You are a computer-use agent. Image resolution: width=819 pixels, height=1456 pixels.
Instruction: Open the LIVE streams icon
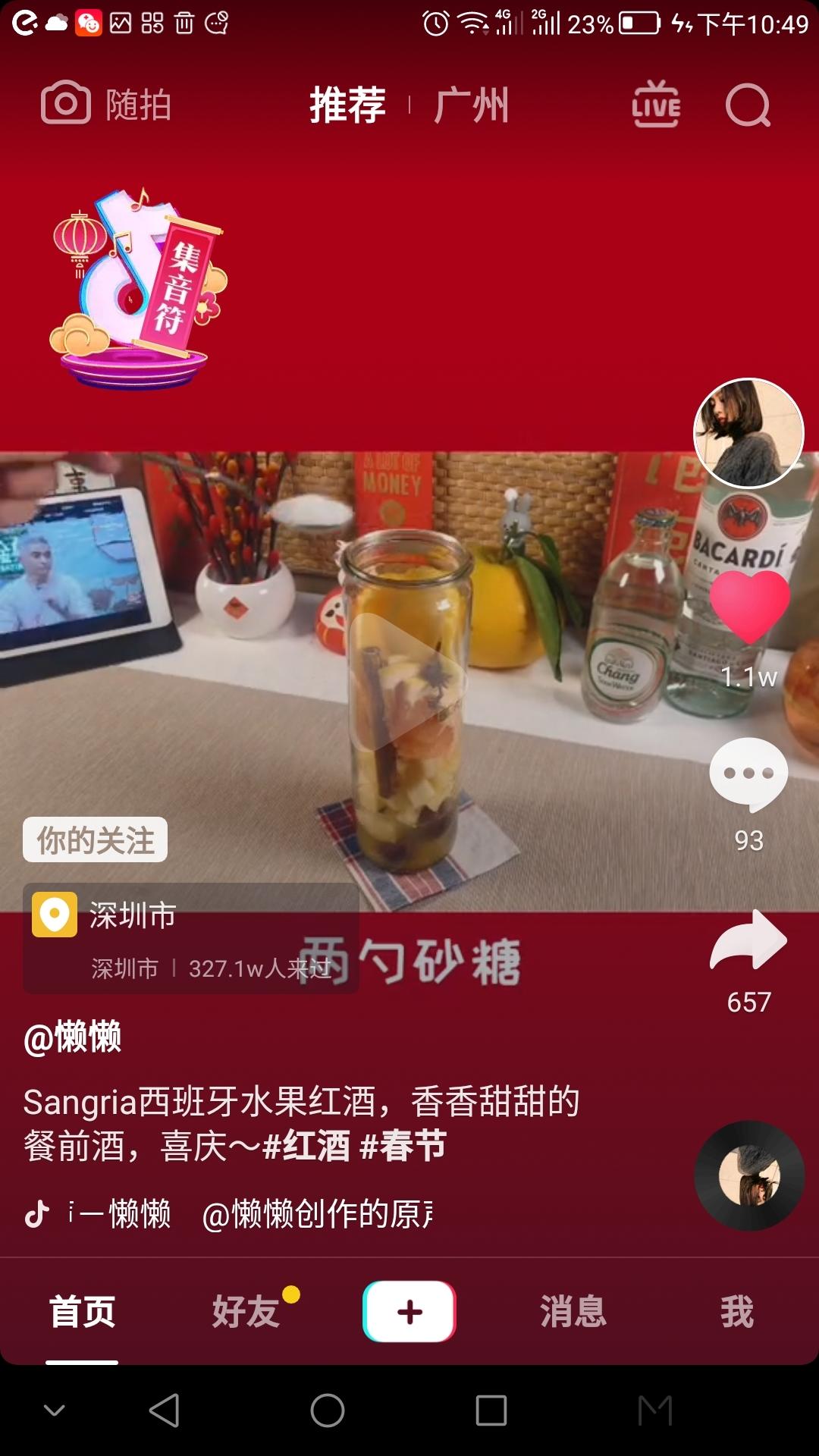(656, 104)
